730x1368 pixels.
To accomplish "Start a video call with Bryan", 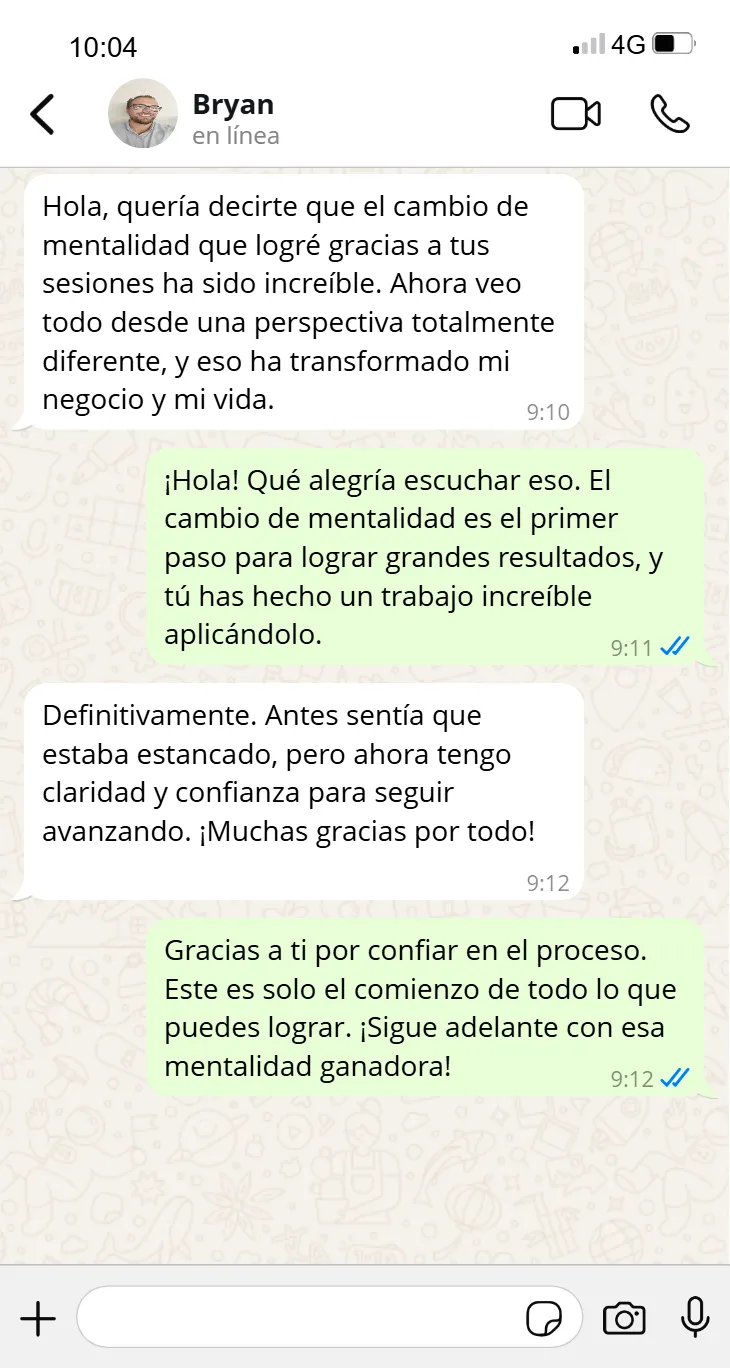I will point(576,115).
